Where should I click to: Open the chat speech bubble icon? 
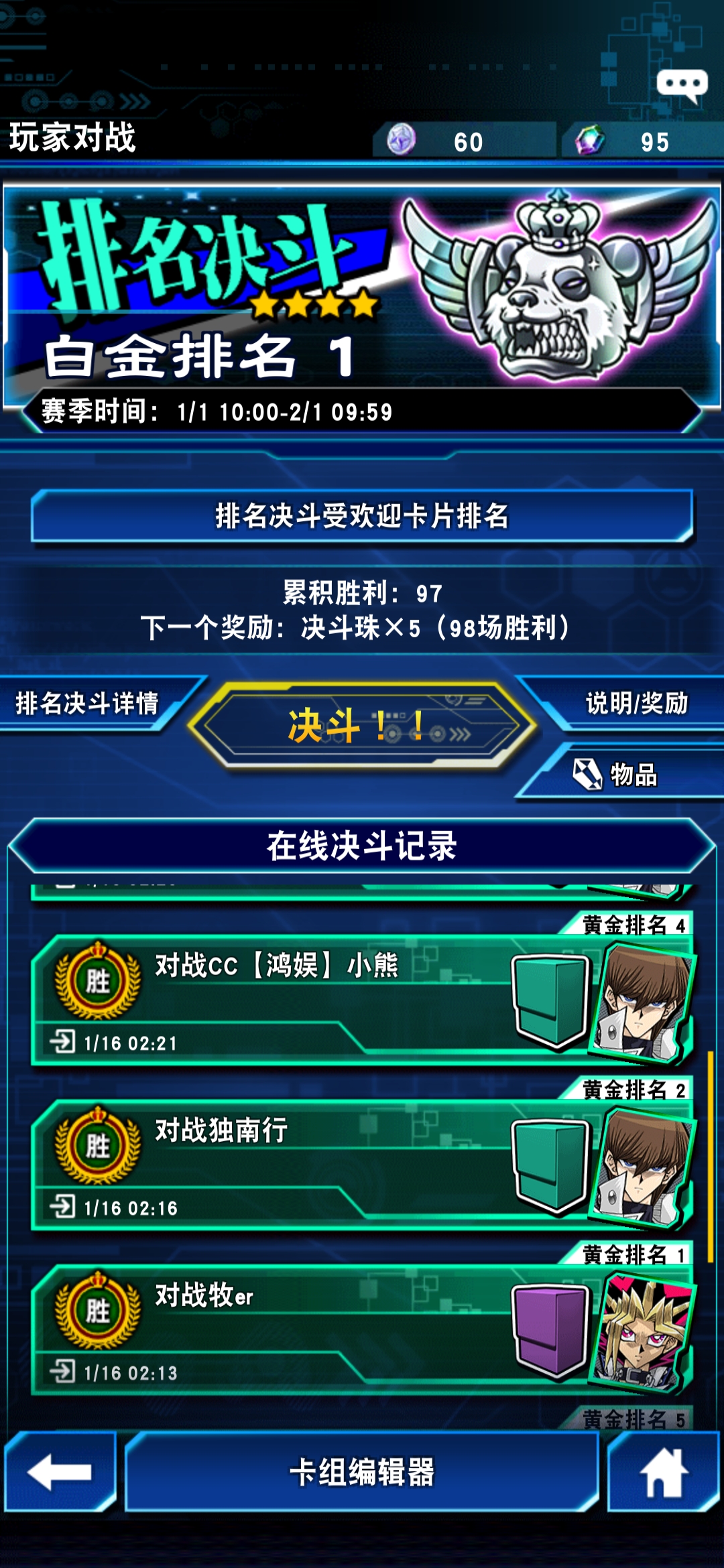(682, 86)
